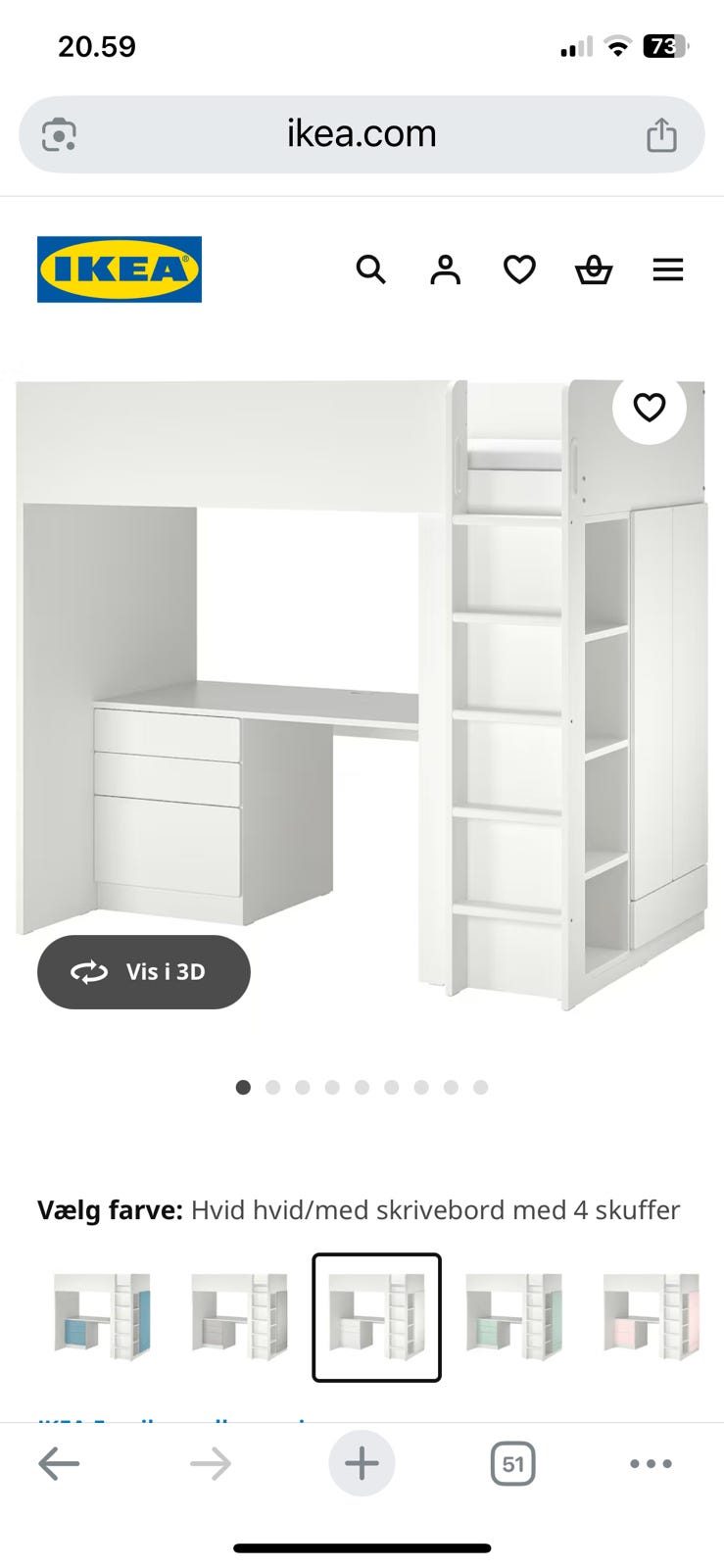Open the shopping bag icon
The image size is (724, 1568).
pos(594,269)
